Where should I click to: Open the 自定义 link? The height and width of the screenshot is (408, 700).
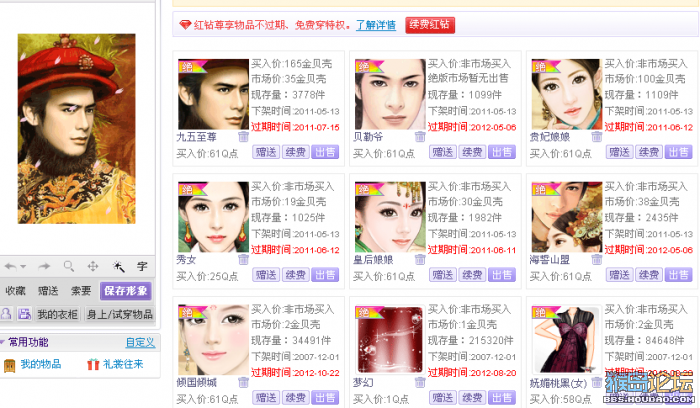pos(139,342)
